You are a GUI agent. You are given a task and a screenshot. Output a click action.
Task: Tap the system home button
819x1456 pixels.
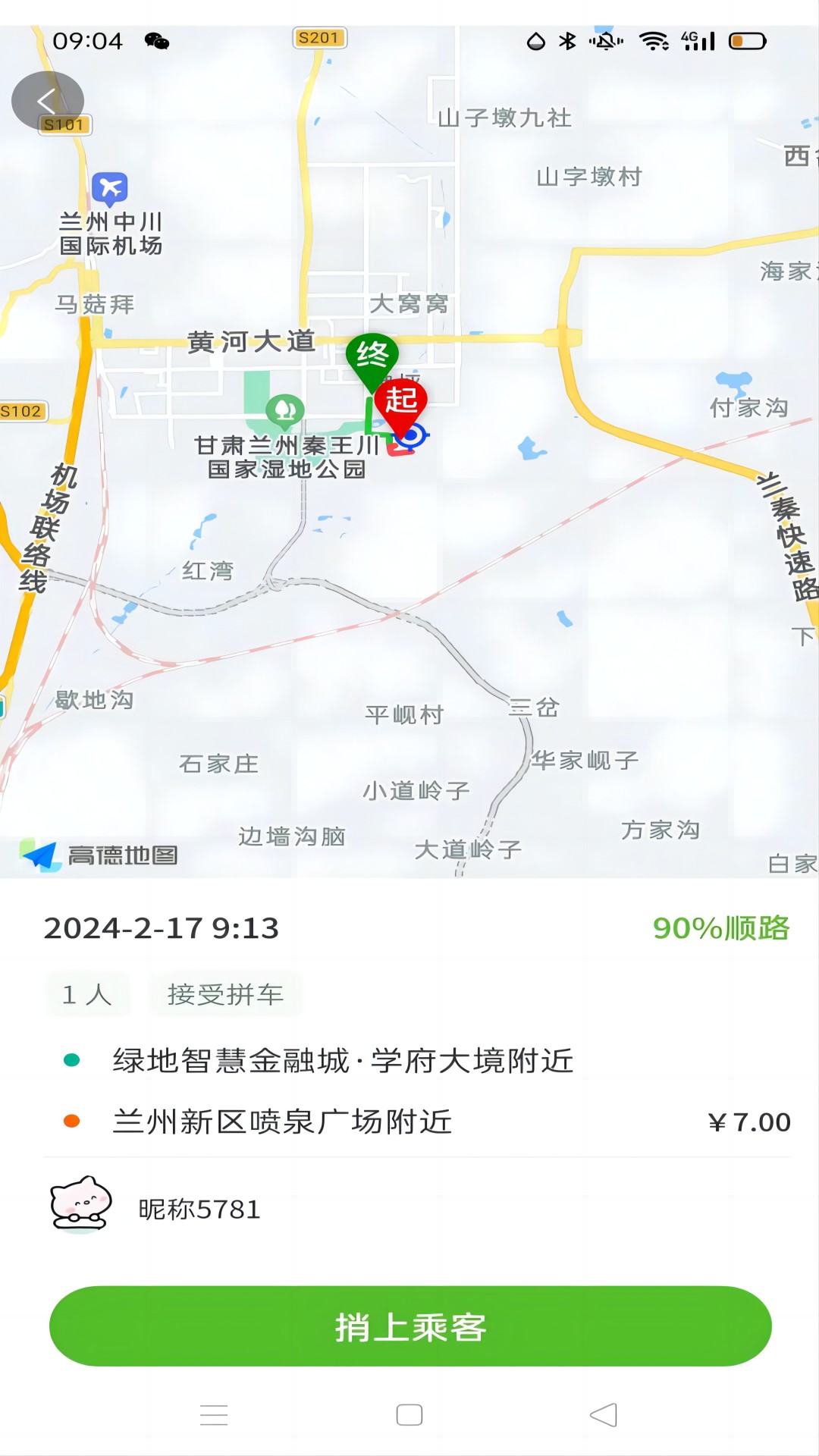(409, 1415)
